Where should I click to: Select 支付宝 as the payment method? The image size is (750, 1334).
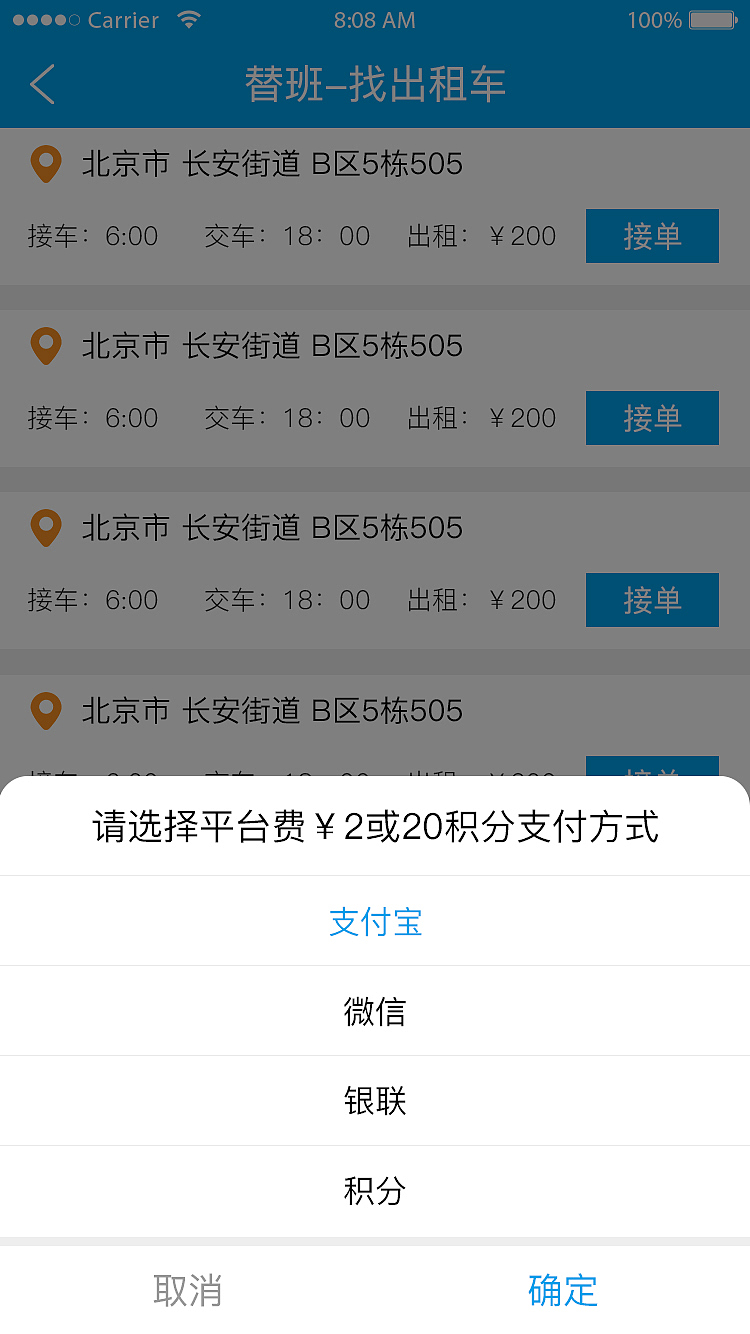tap(375, 922)
